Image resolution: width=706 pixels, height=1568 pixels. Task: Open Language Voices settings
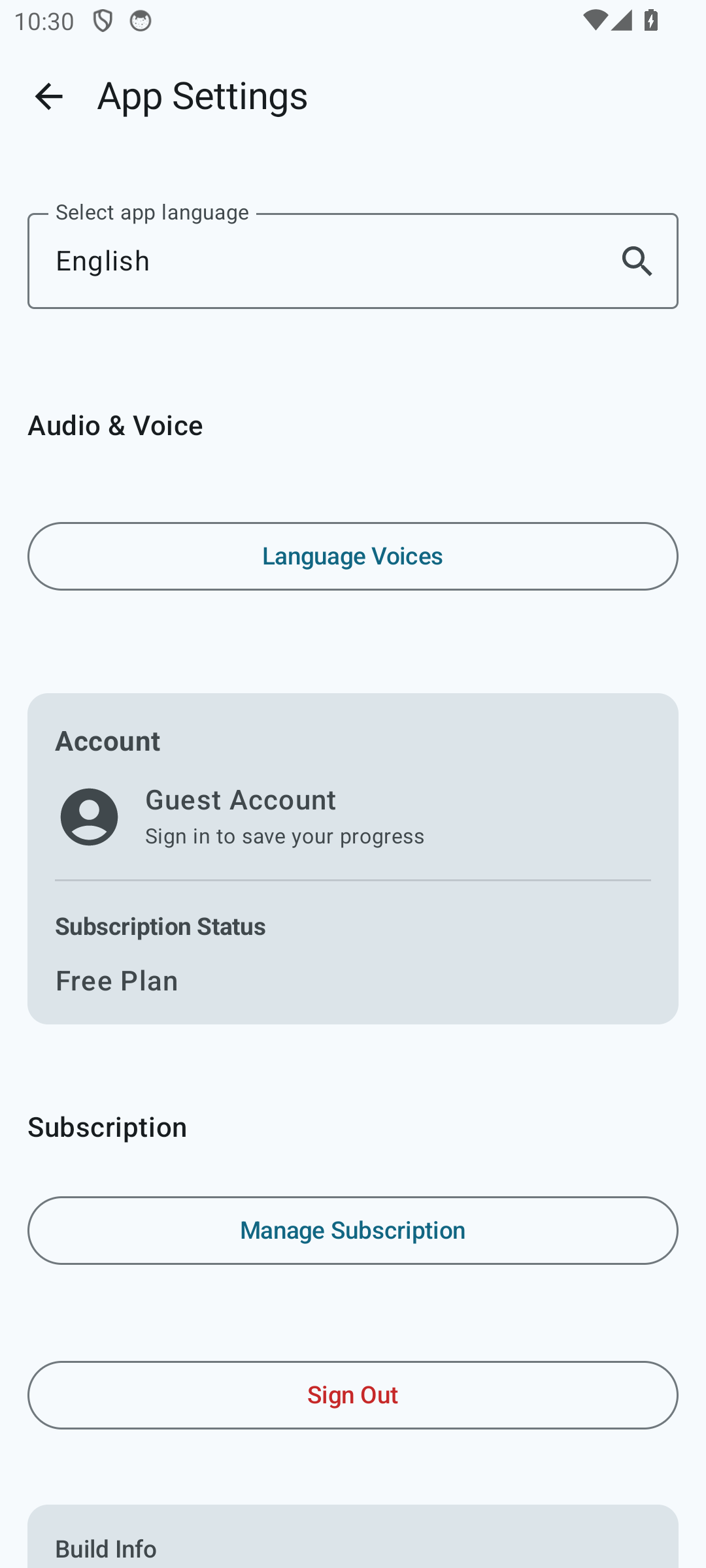tap(353, 556)
